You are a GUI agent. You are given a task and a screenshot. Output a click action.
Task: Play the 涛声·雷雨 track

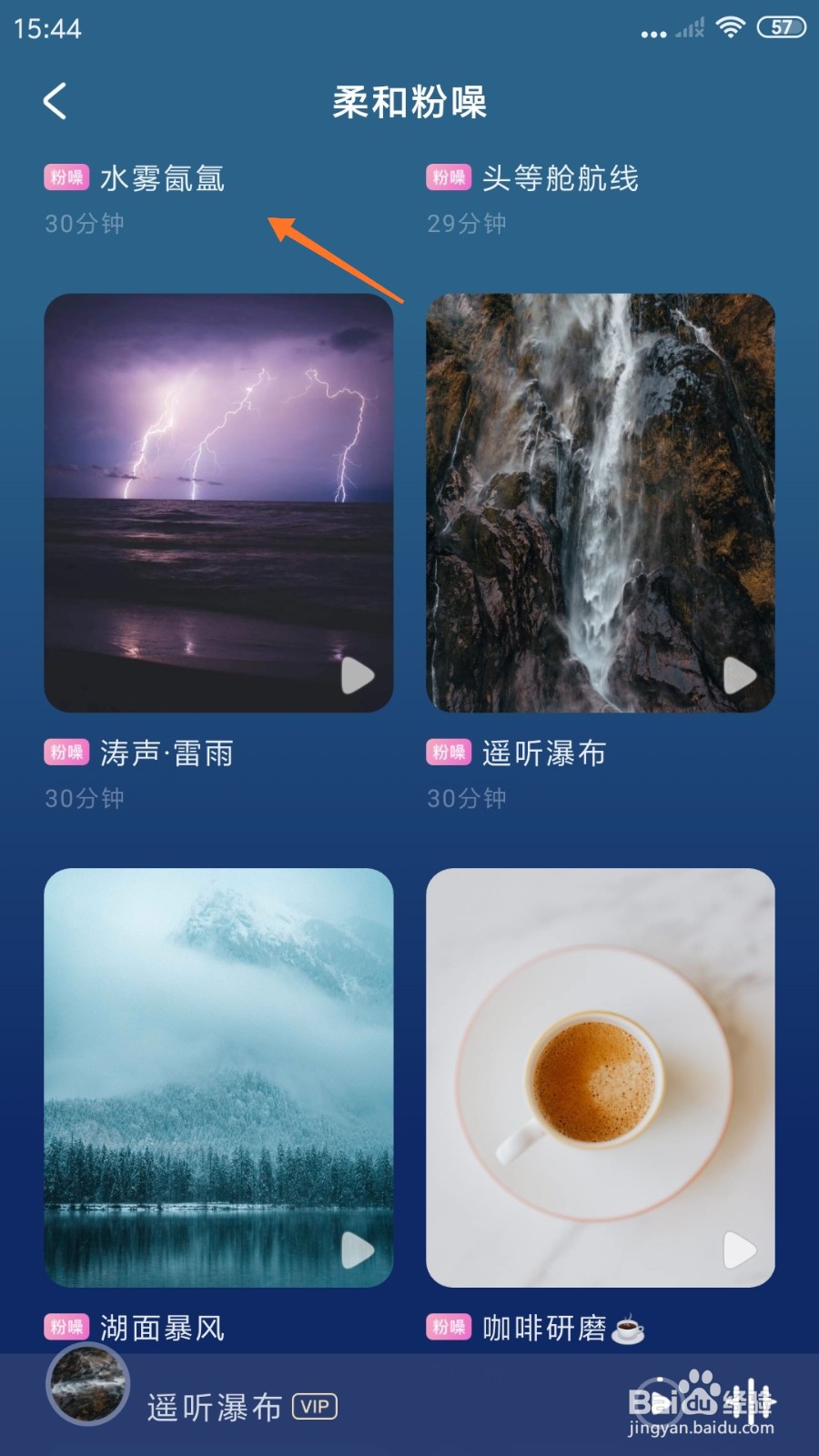[357, 676]
